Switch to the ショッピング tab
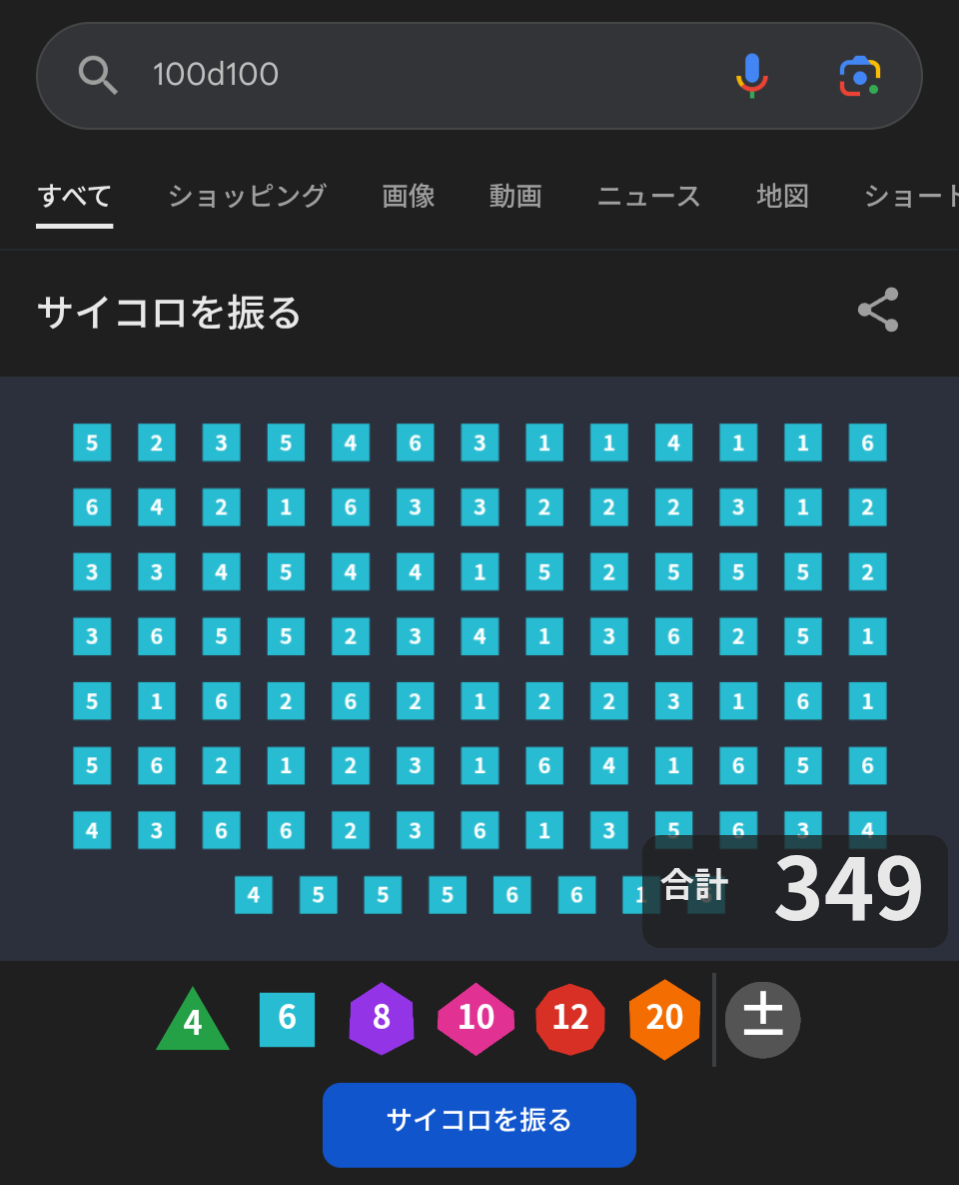Screen dimensions: 959x1185 tap(247, 196)
